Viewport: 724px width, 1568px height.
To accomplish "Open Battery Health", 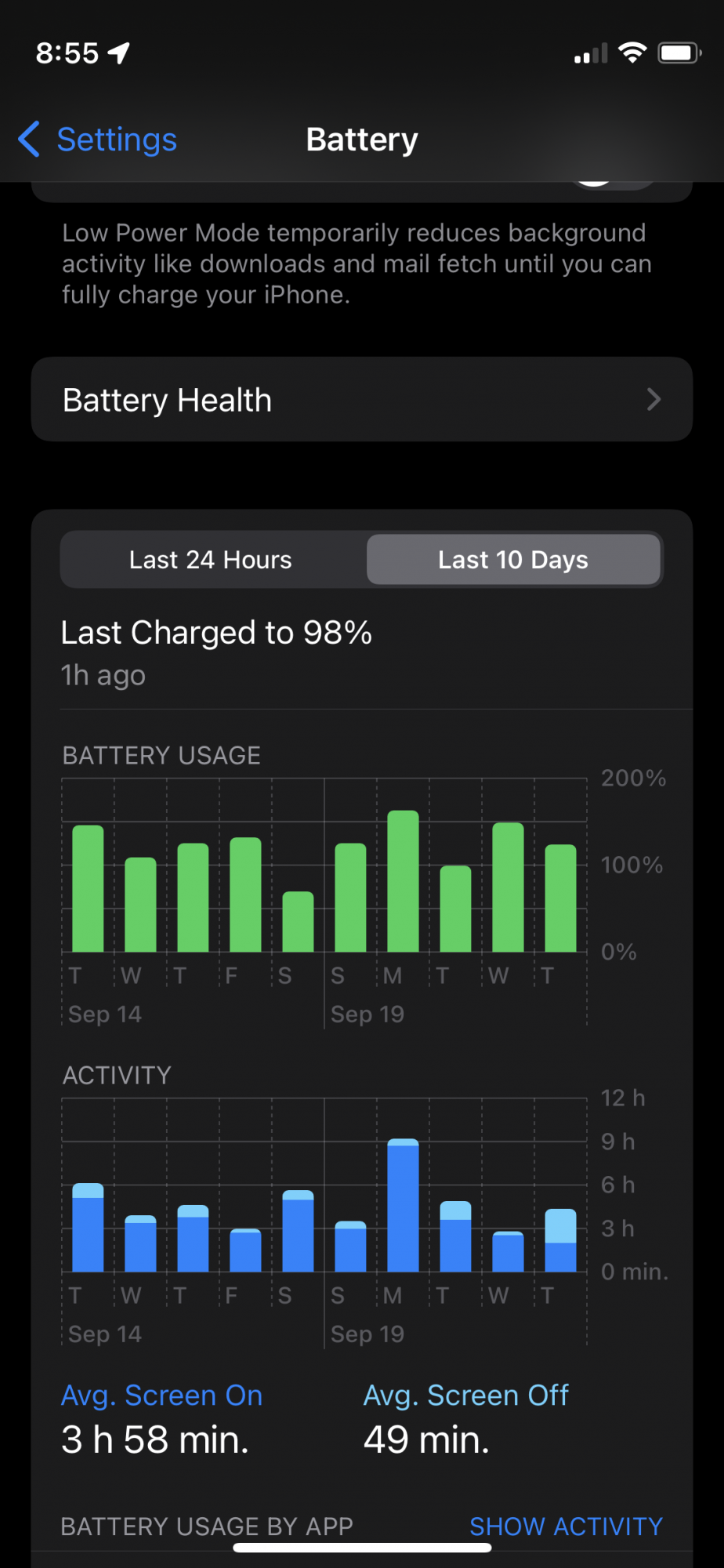I will pyautogui.click(x=361, y=400).
